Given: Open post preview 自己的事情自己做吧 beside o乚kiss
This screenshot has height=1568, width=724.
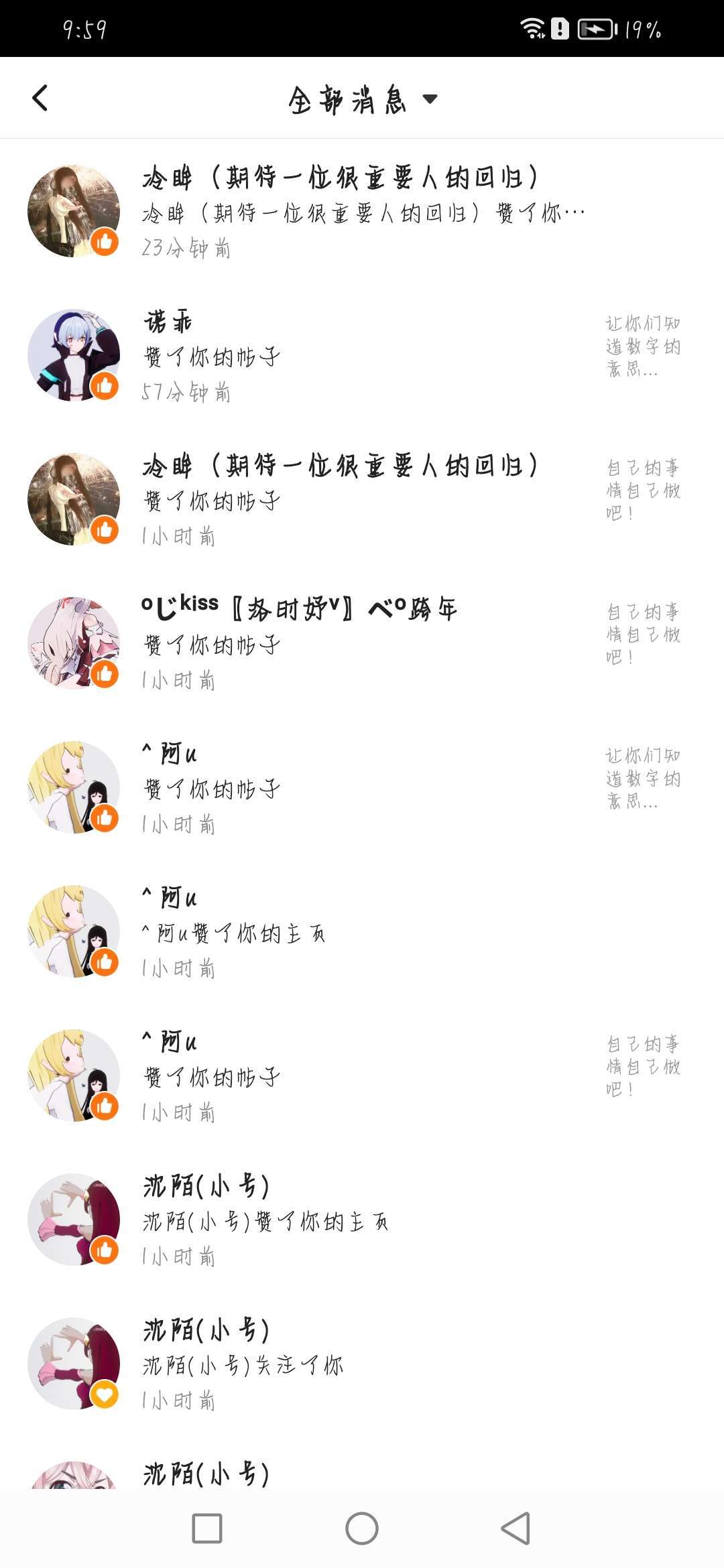Looking at the screenshot, I should [643, 635].
